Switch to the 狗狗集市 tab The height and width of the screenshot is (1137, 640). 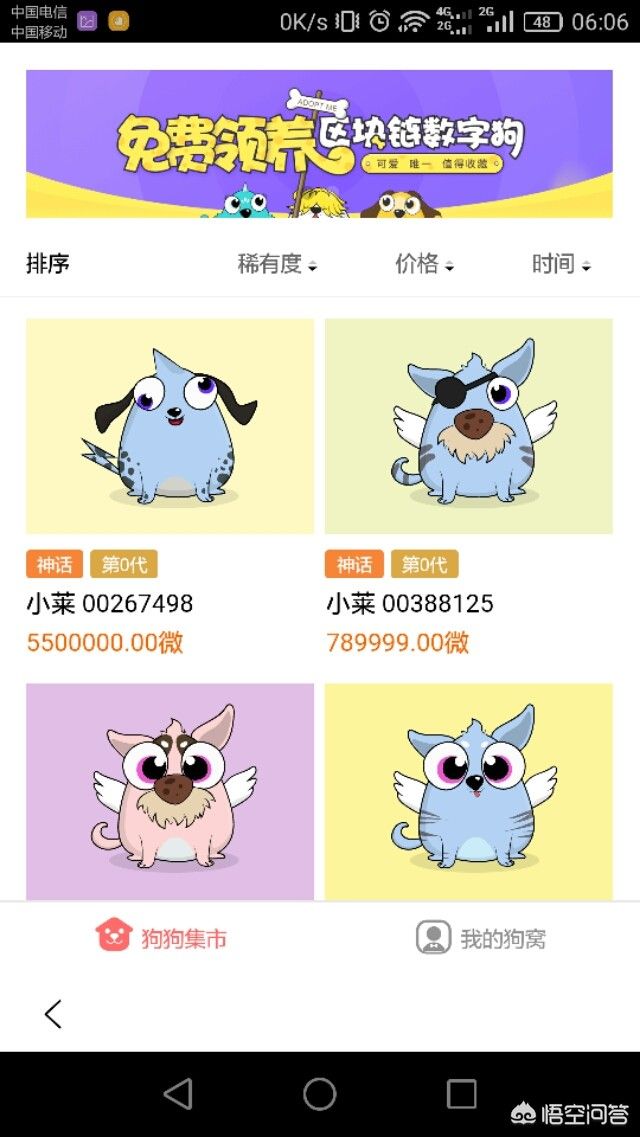161,936
